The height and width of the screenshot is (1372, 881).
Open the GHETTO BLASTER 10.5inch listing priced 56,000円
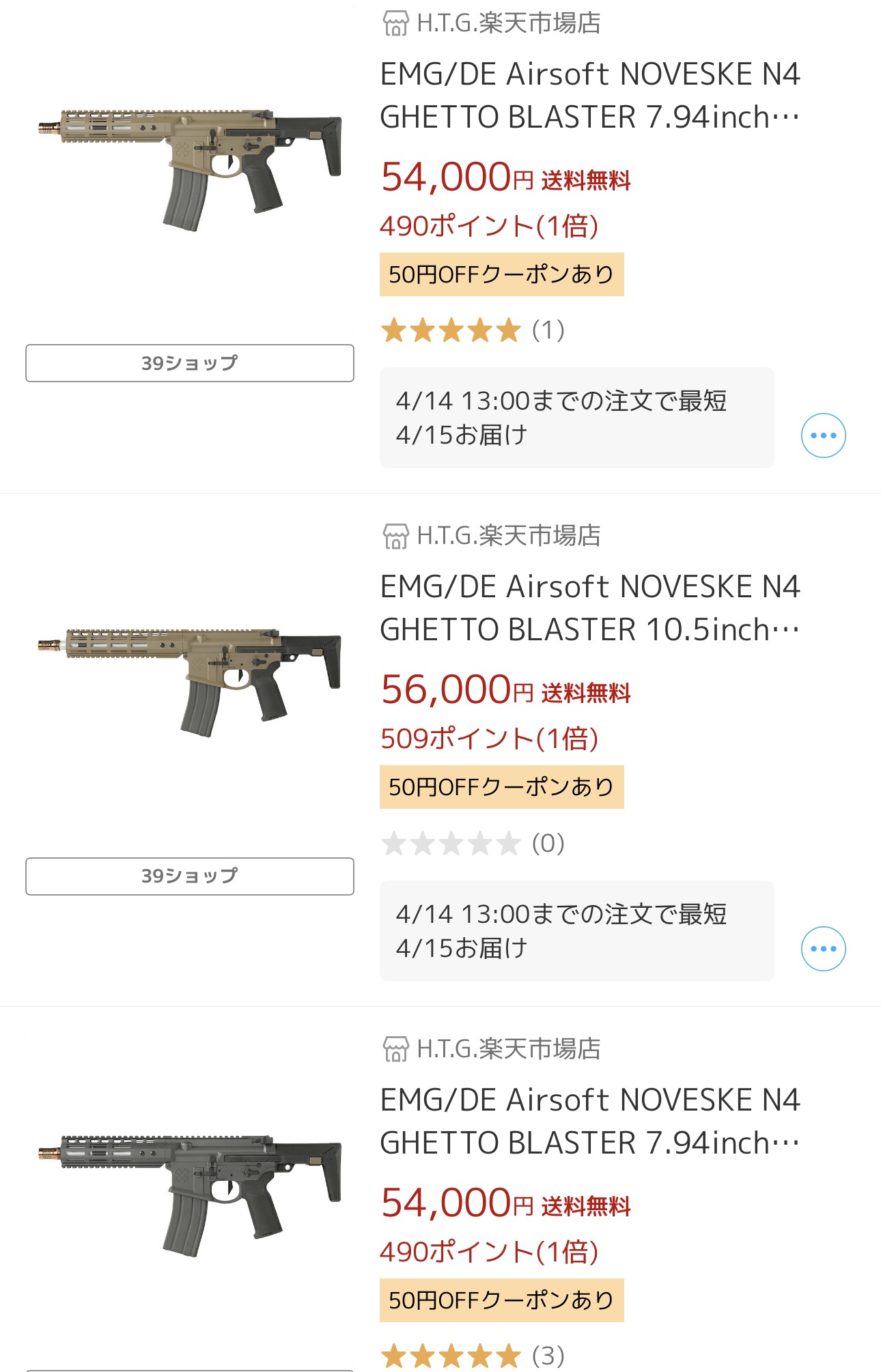tap(589, 608)
